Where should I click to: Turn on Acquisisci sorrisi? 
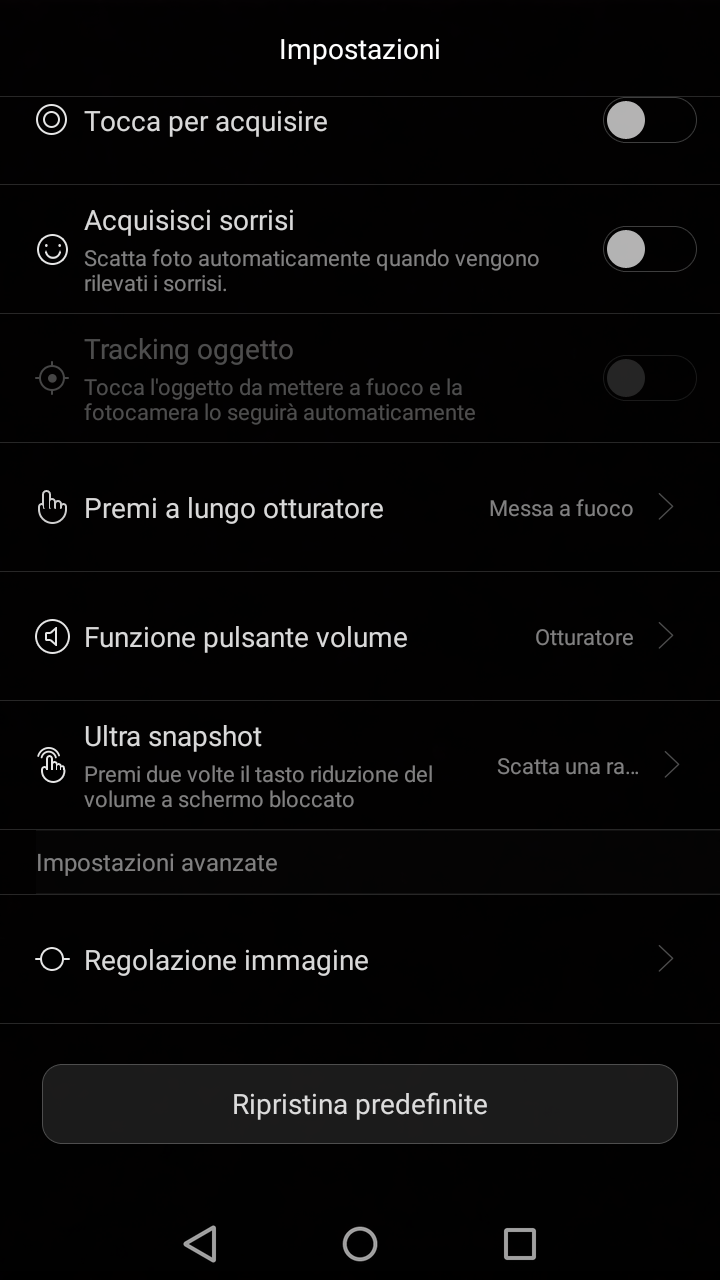[x=650, y=249]
